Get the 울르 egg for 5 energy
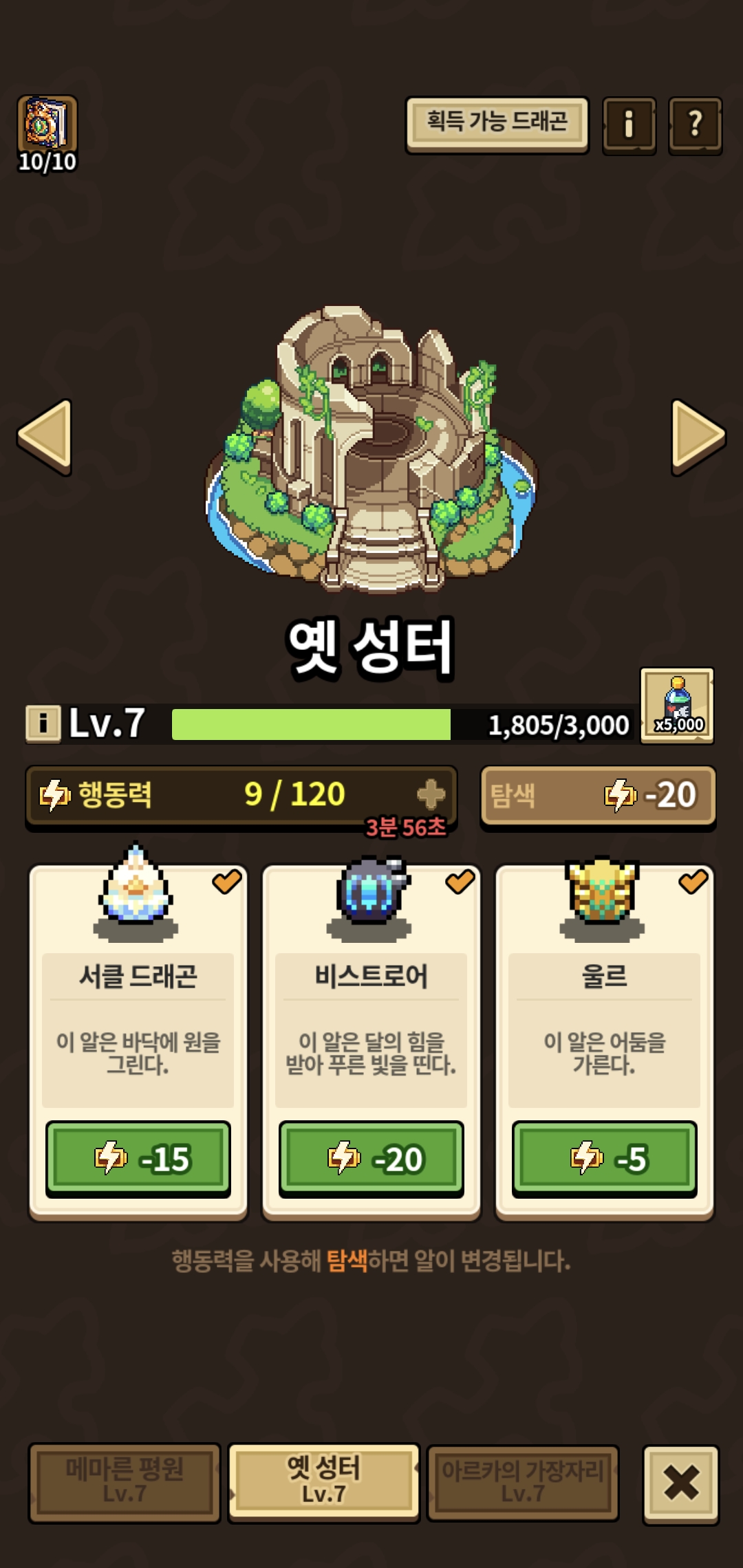The height and width of the screenshot is (1568, 743). (x=605, y=1159)
